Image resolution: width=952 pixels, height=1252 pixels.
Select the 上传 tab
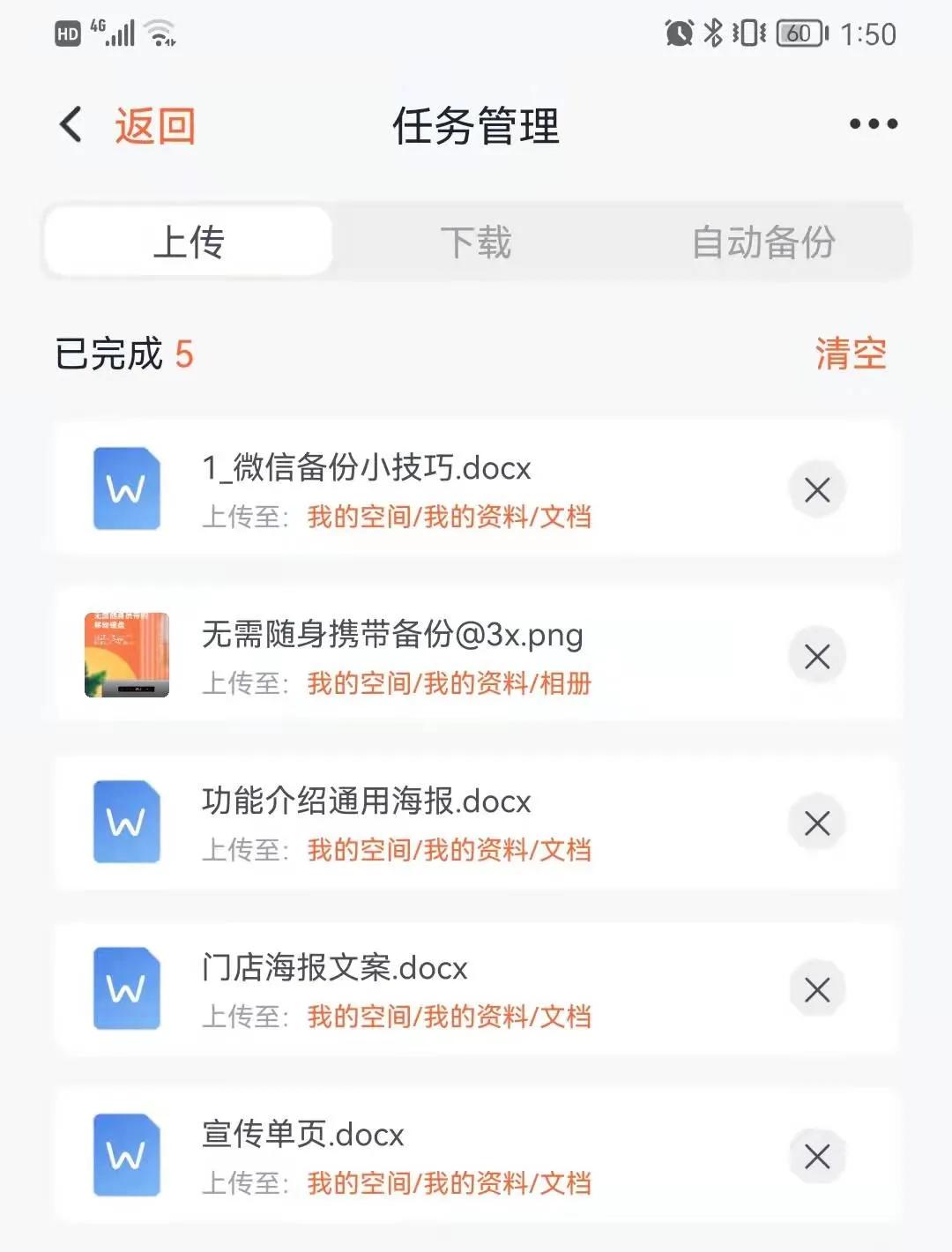click(x=187, y=242)
